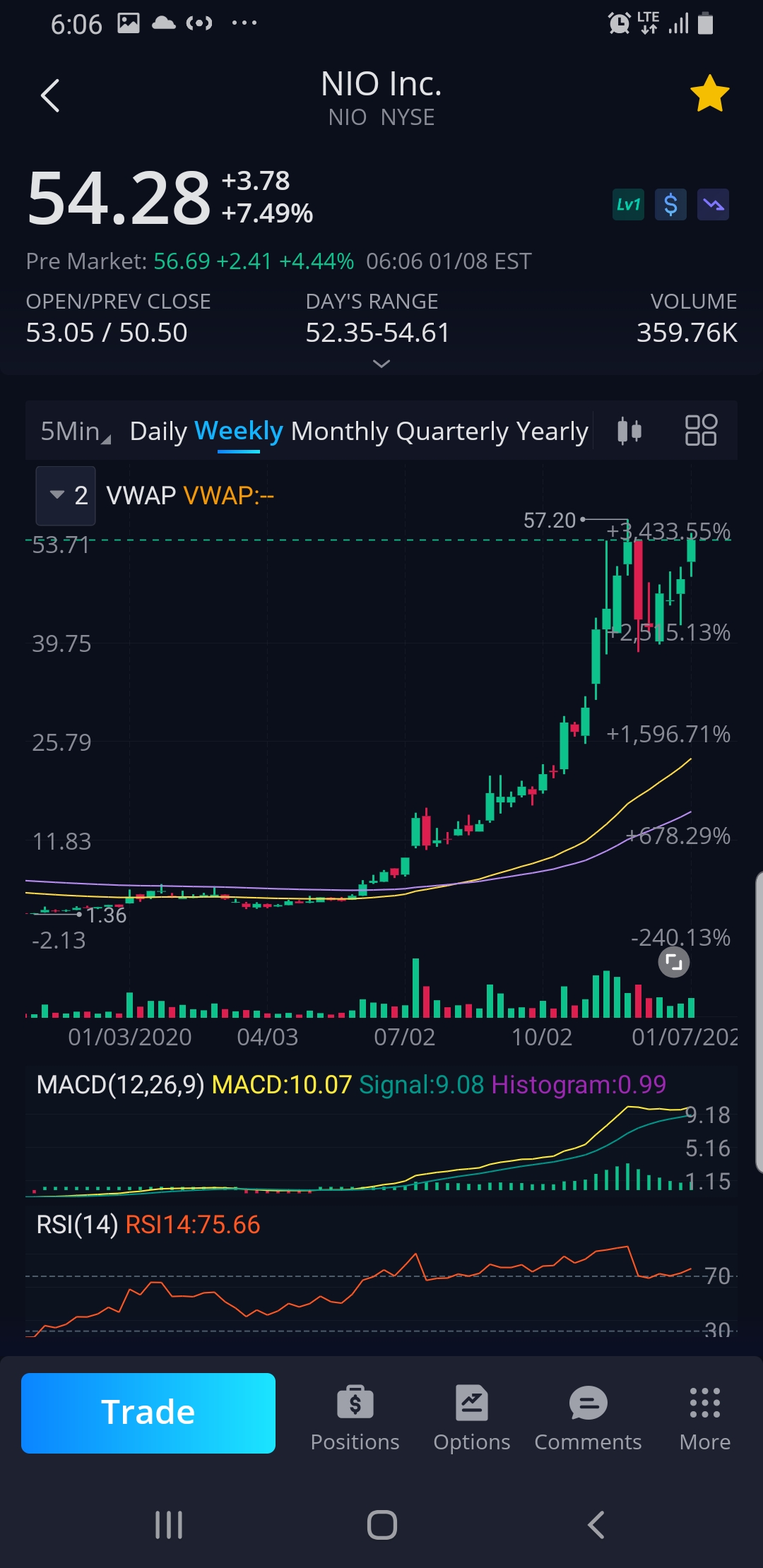Screen dimensions: 763x1568
Task: Select the Weekly chart tab
Action: click(x=238, y=431)
